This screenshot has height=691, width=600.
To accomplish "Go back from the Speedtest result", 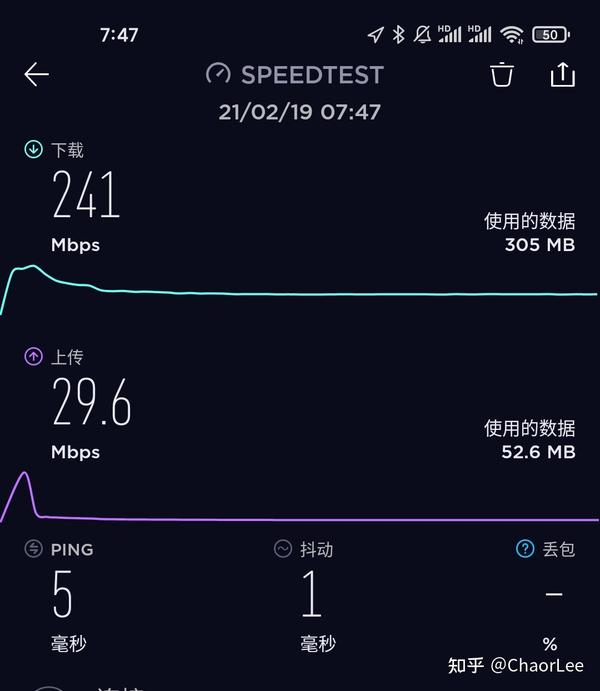I will pyautogui.click(x=37, y=75).
